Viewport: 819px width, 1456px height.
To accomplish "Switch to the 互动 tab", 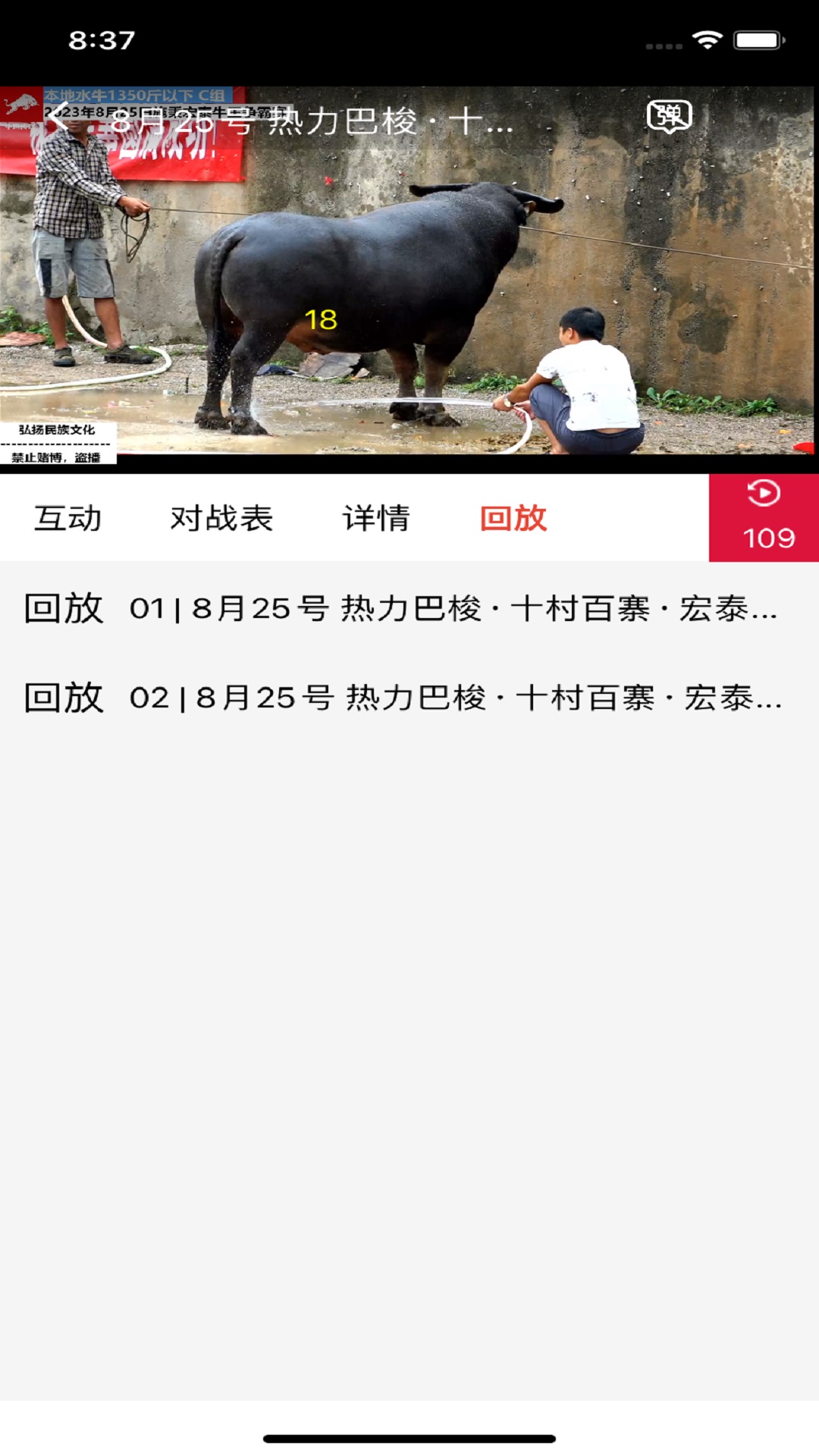I will pyautogui.click(x=67, y=519).
